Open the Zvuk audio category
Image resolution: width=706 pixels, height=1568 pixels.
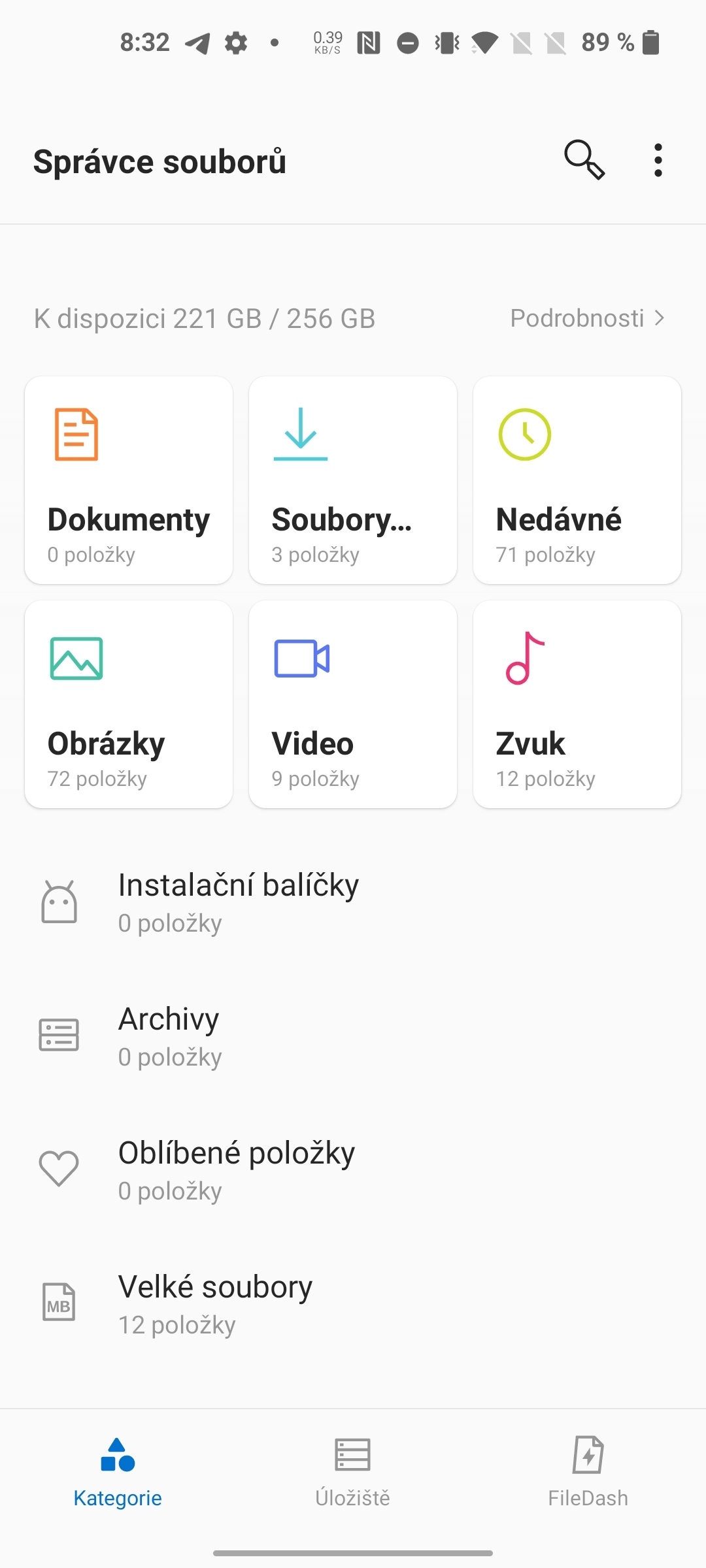coord(577,704)
